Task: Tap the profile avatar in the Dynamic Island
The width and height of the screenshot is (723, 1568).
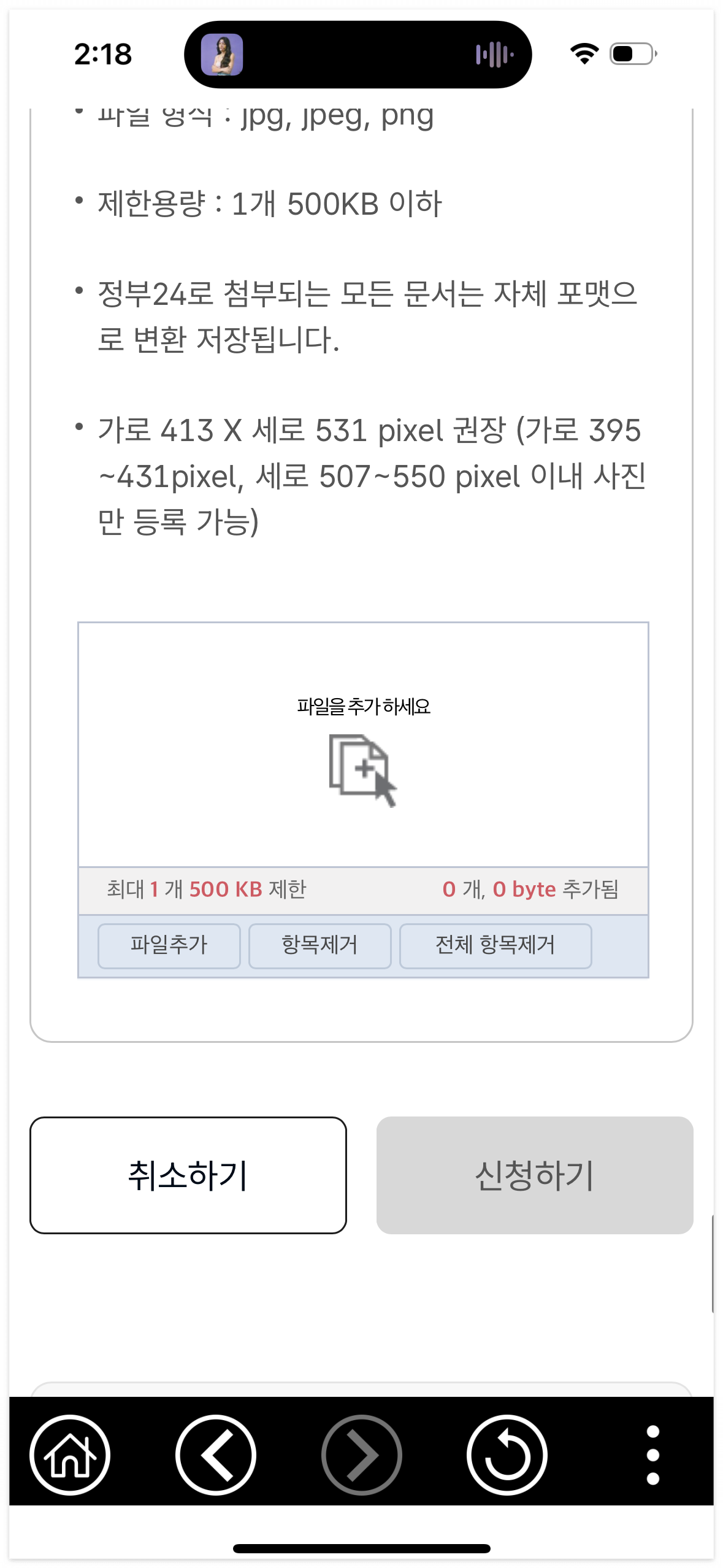Action: click(x=224, y=54)
